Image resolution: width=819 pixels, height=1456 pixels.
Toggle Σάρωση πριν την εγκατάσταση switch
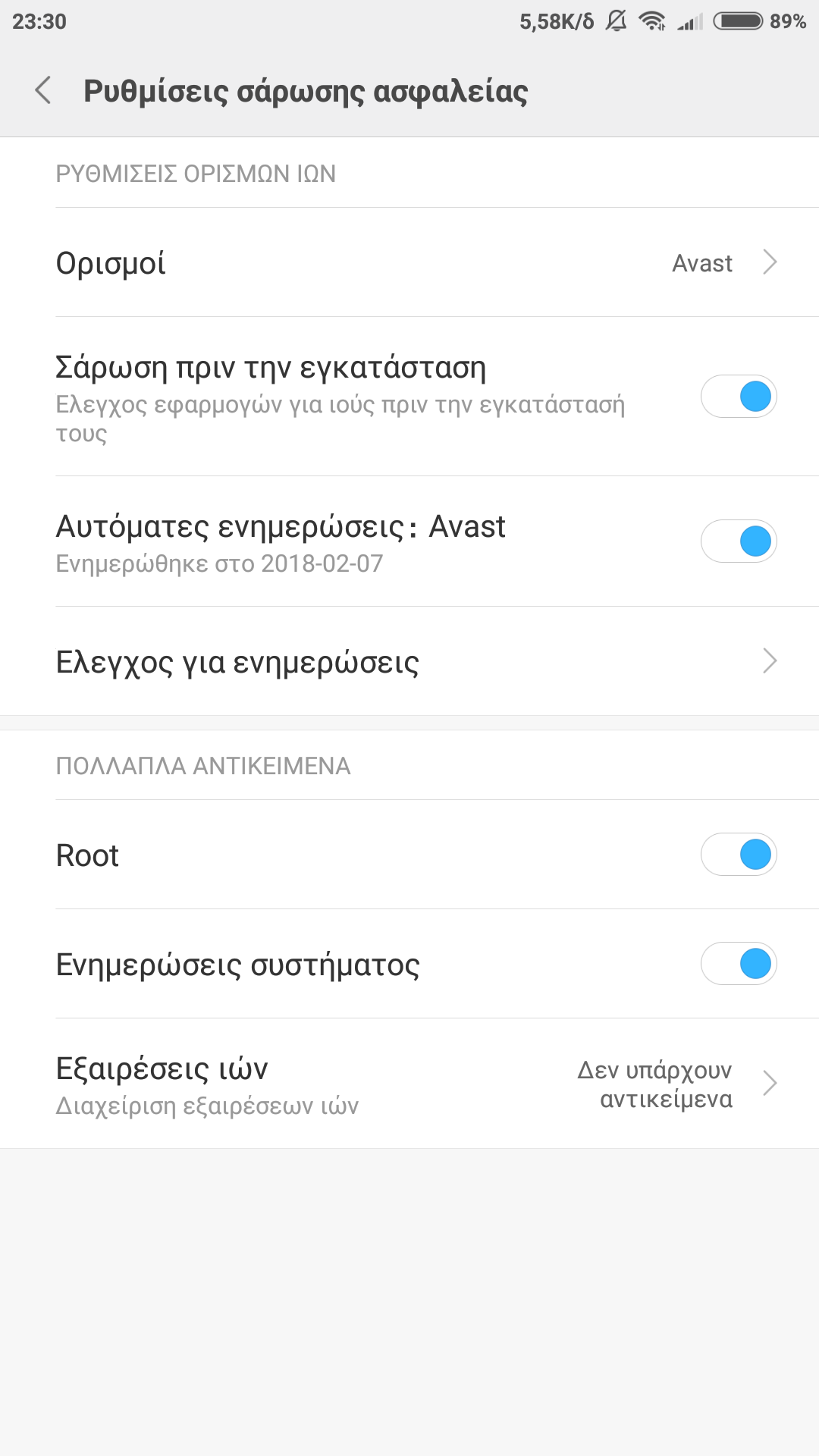(x=738, y=397)
